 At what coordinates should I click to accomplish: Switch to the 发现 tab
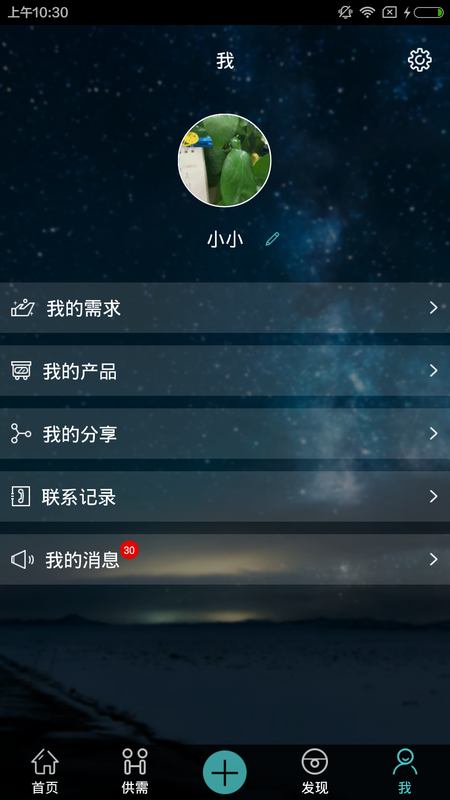[x=314, y=771]
